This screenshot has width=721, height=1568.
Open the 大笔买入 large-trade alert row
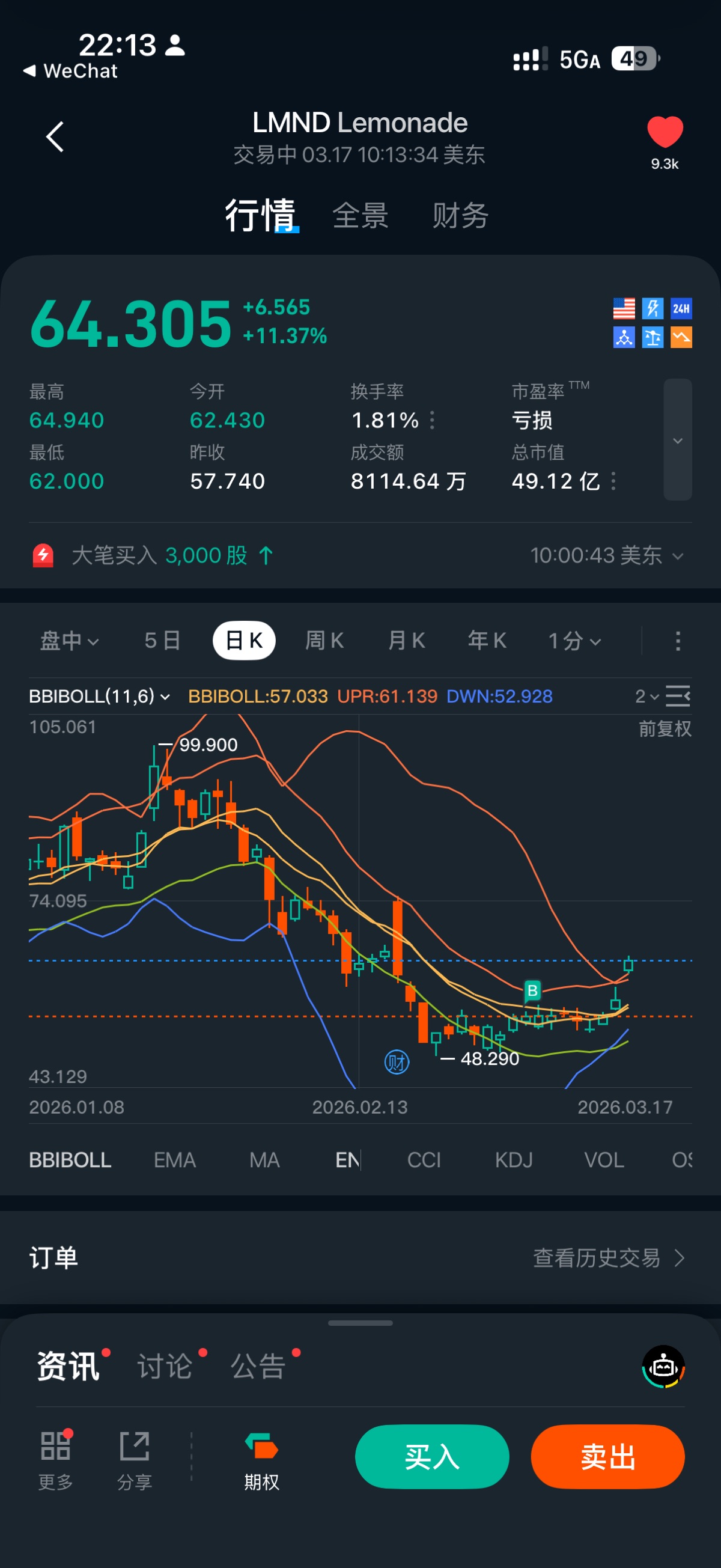coord(360,555)
